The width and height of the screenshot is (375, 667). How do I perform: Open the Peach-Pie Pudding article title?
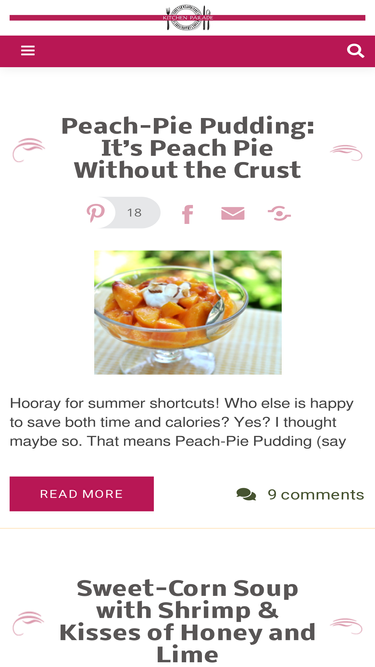click(x=188, y=148)
